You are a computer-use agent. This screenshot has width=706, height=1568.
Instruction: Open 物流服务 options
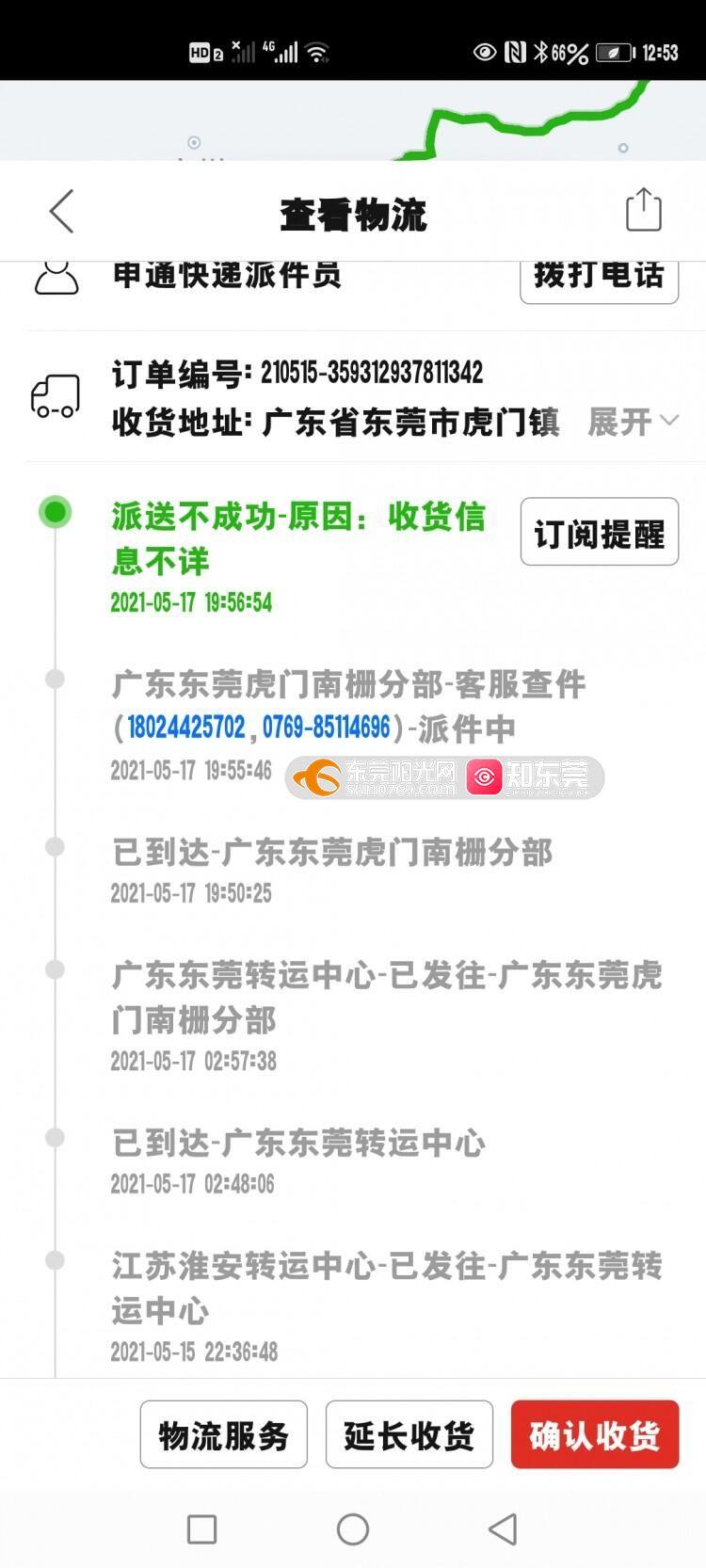click(223, 1435)
